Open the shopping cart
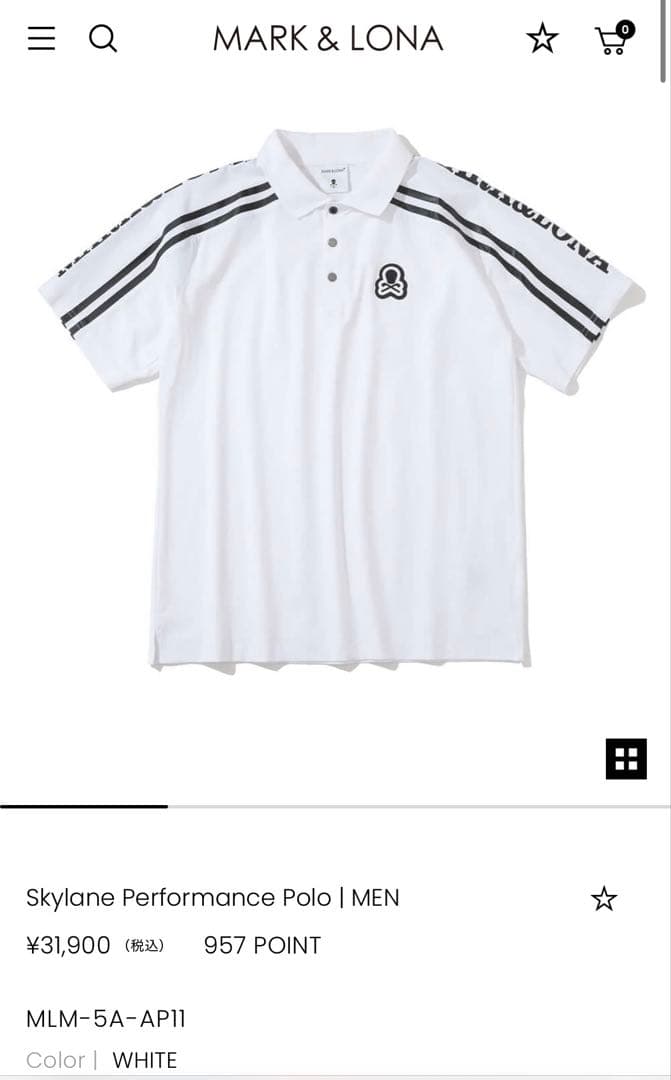This screenshot has width=671, height=1080. click(613, 38)
